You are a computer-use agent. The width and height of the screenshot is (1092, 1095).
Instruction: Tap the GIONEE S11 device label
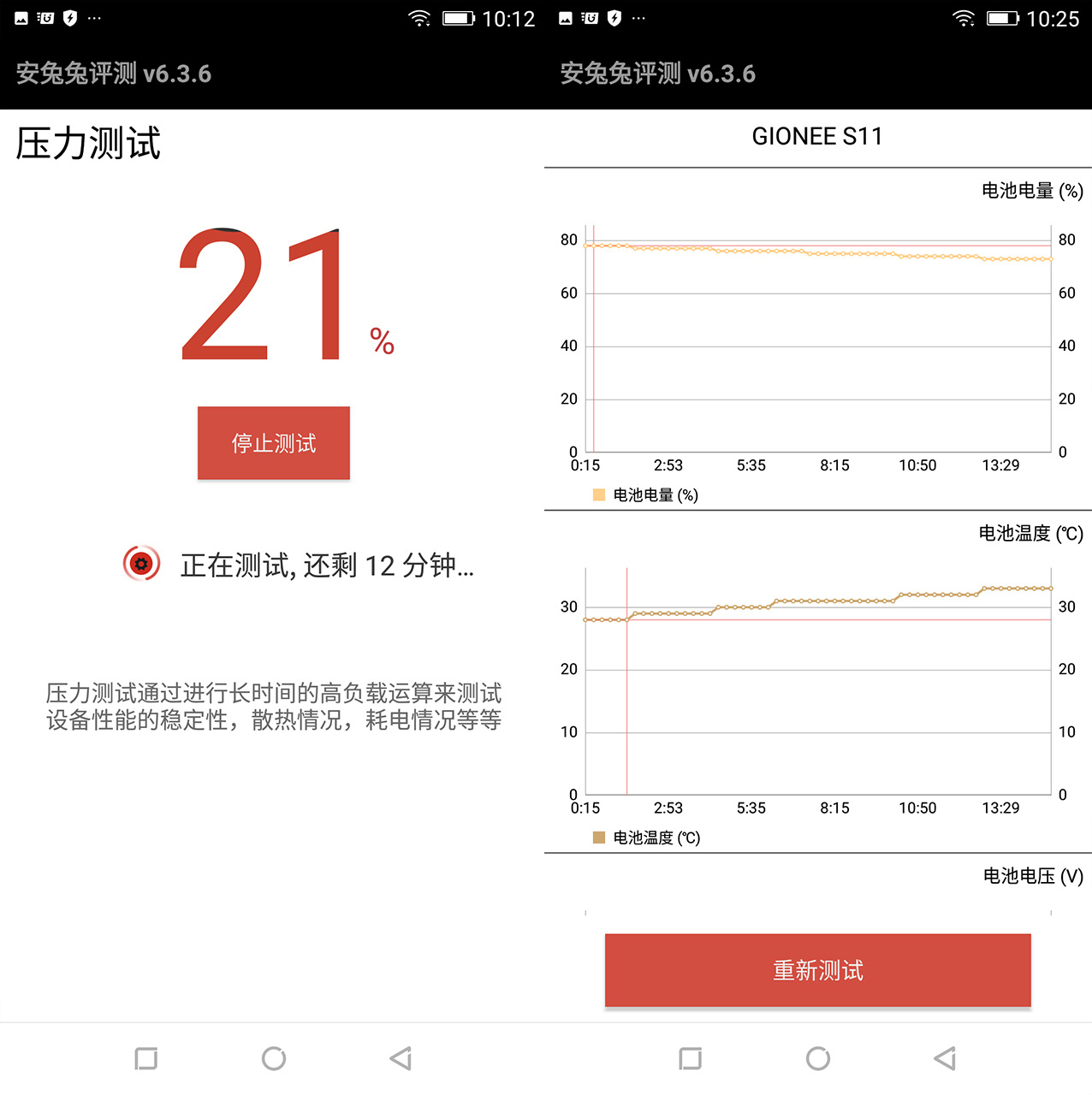pos(817,135)
